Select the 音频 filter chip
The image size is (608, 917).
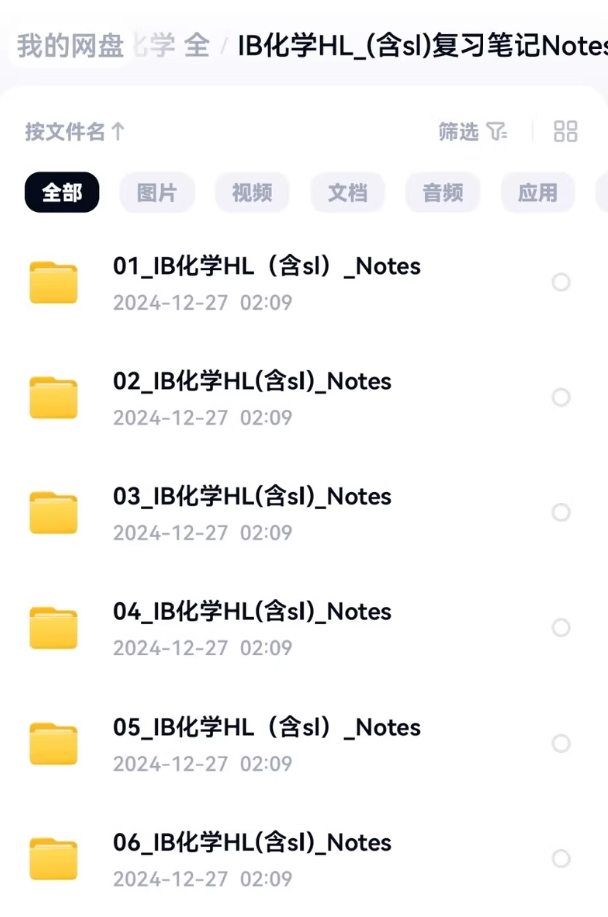pyautogui.click(x=442, y=193)
